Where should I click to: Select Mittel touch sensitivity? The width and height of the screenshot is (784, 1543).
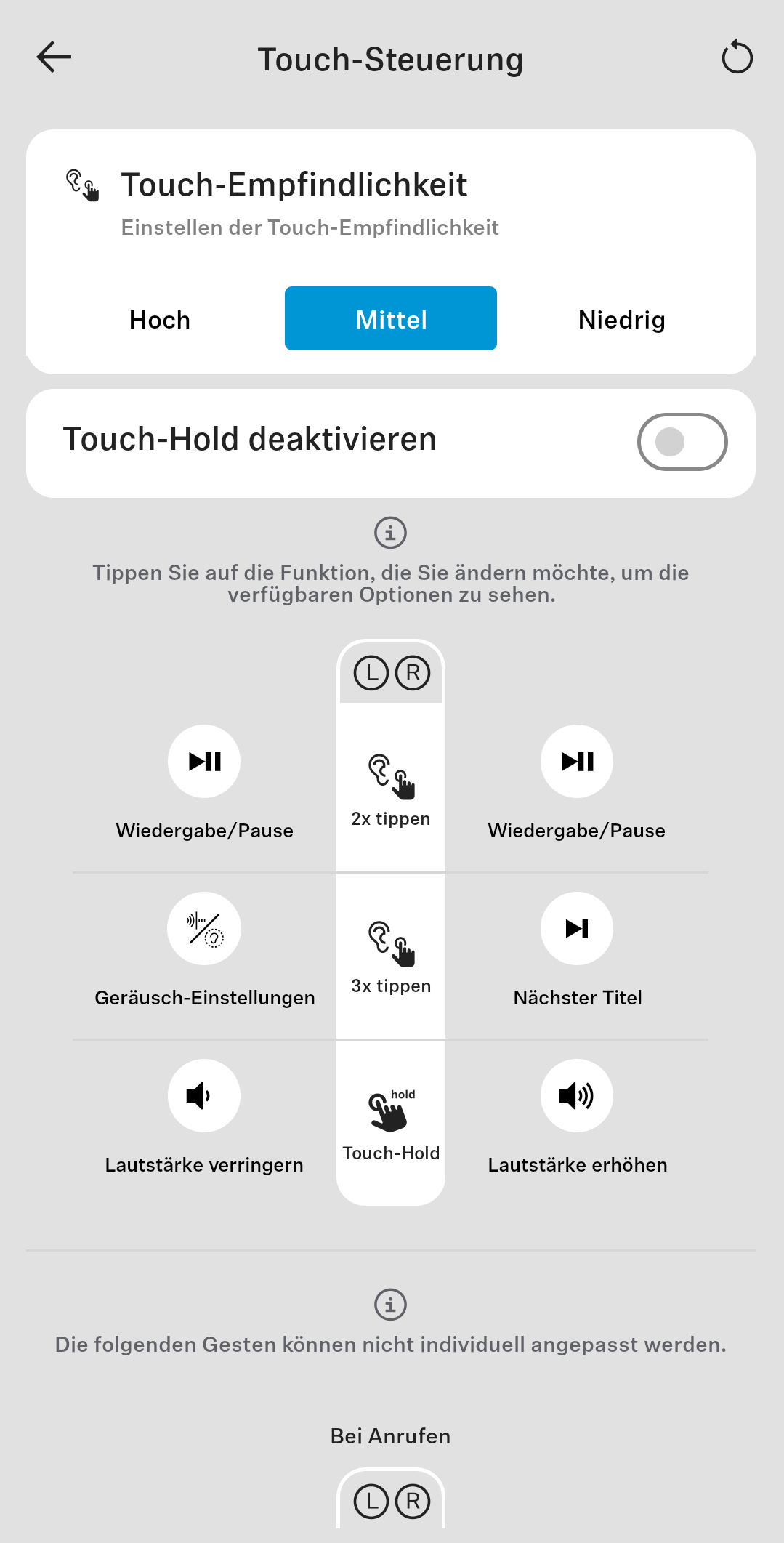coord(391,319)
